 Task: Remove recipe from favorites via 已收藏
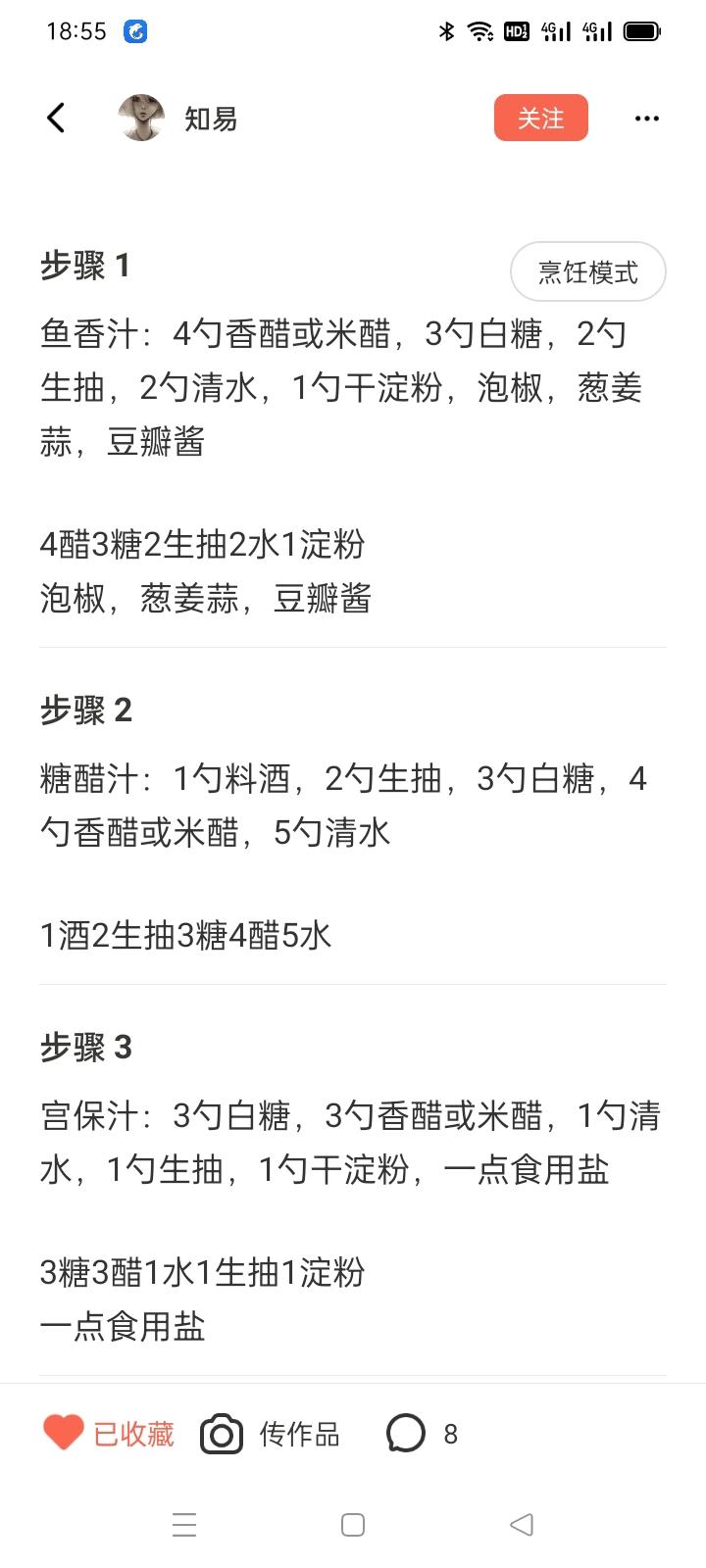[109, 1434]
